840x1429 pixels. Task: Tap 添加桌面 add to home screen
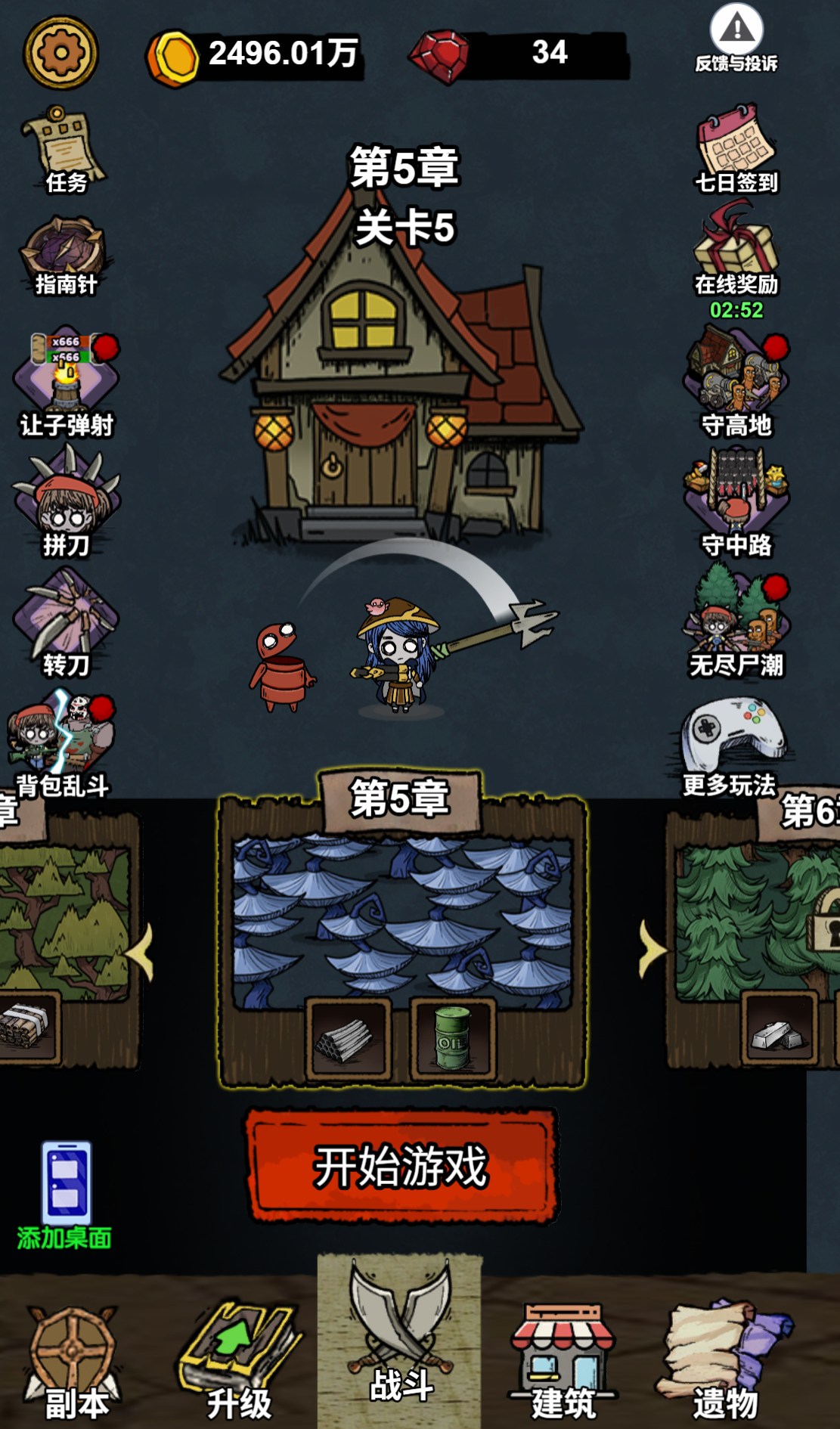[x=65, y=1195]
